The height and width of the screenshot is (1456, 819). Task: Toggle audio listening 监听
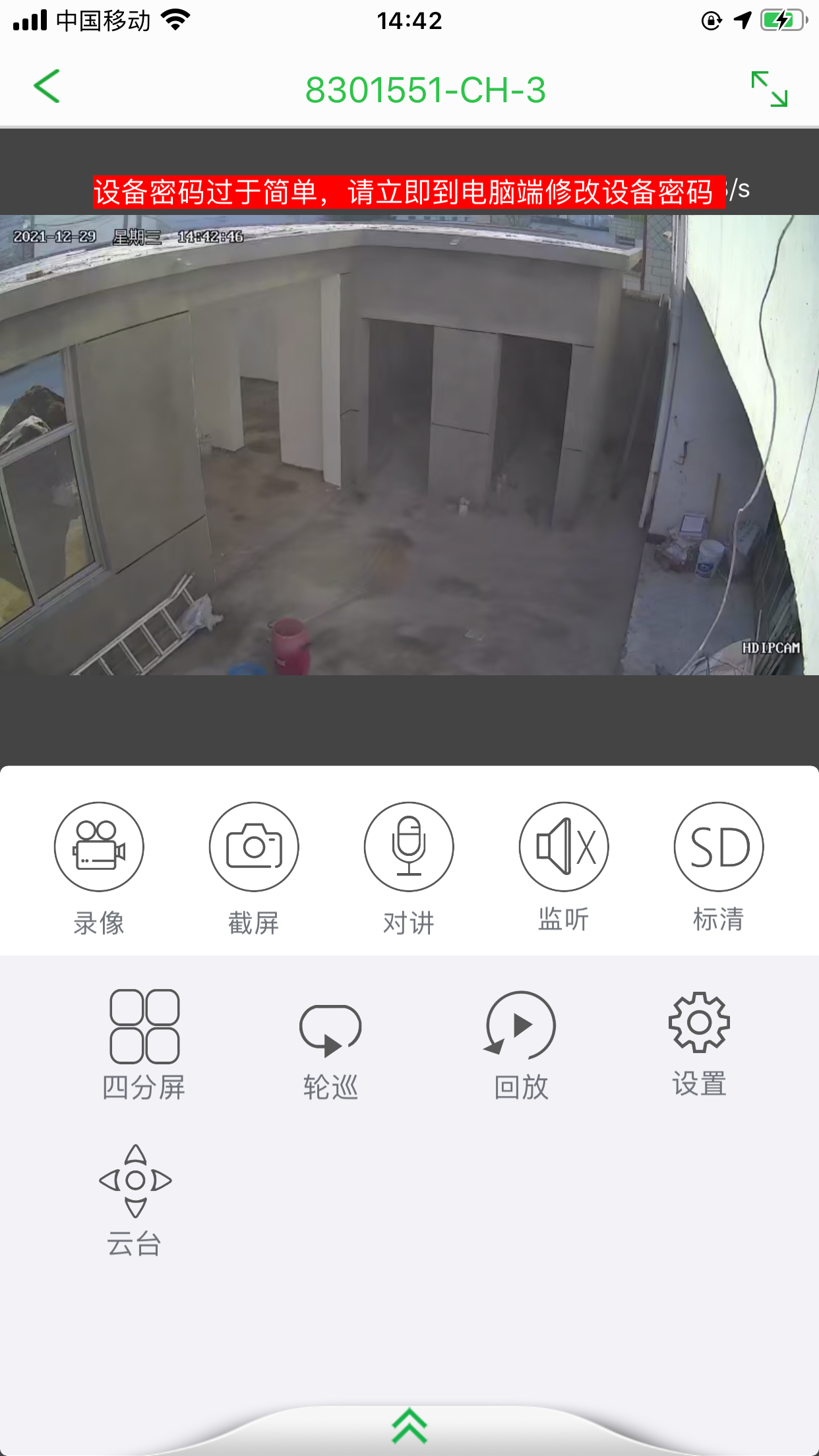click(x=564, y=847)
